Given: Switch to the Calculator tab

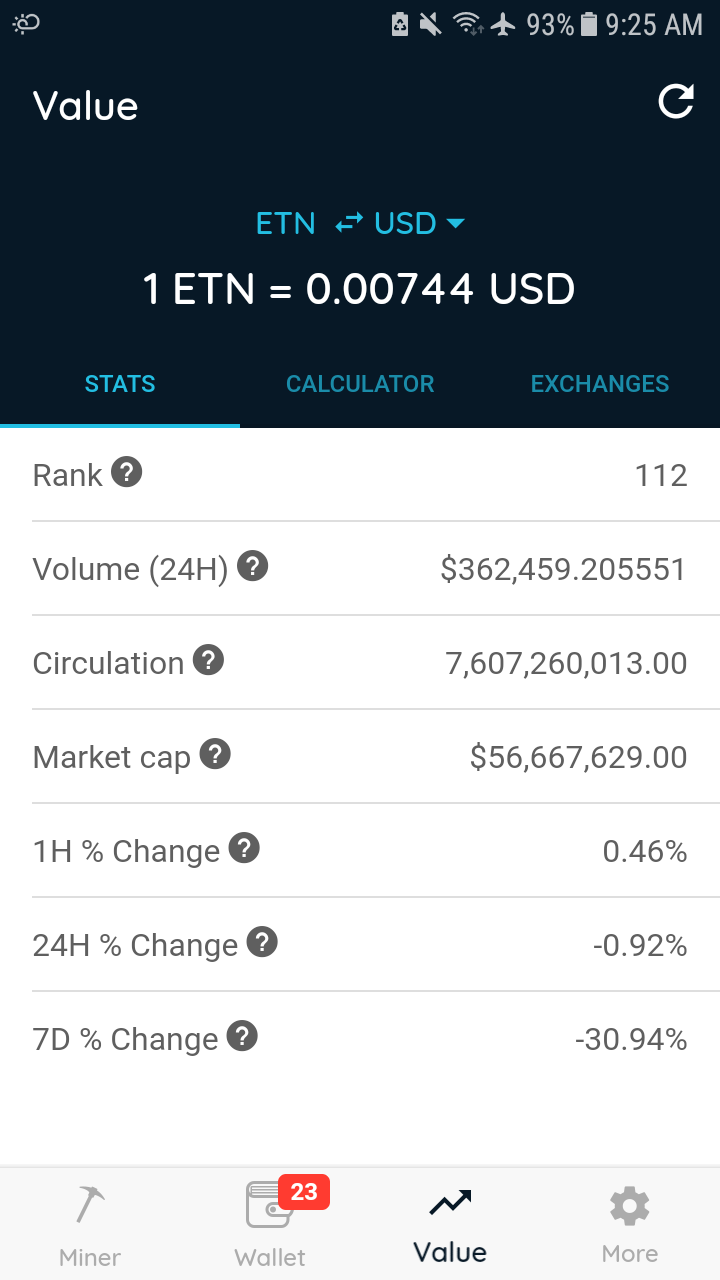Looking at the screenshot, I should click(x=360, y=384).
